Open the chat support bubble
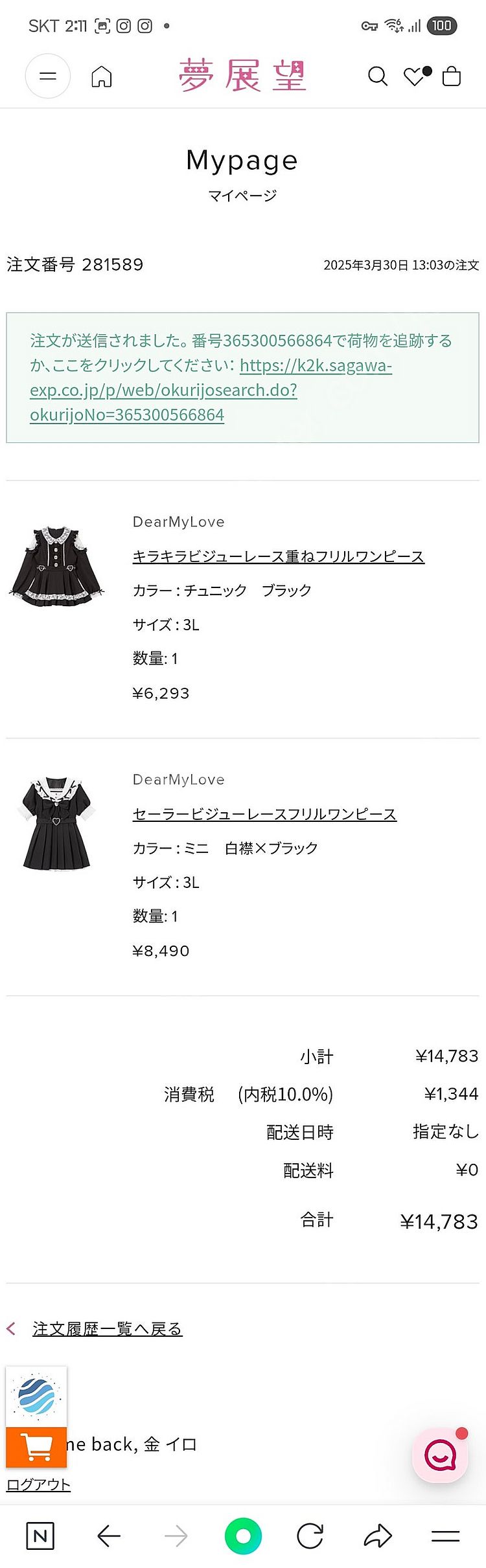This screenshot has width=486, height=1568. pyautogui.click(x=441, y=1455)
